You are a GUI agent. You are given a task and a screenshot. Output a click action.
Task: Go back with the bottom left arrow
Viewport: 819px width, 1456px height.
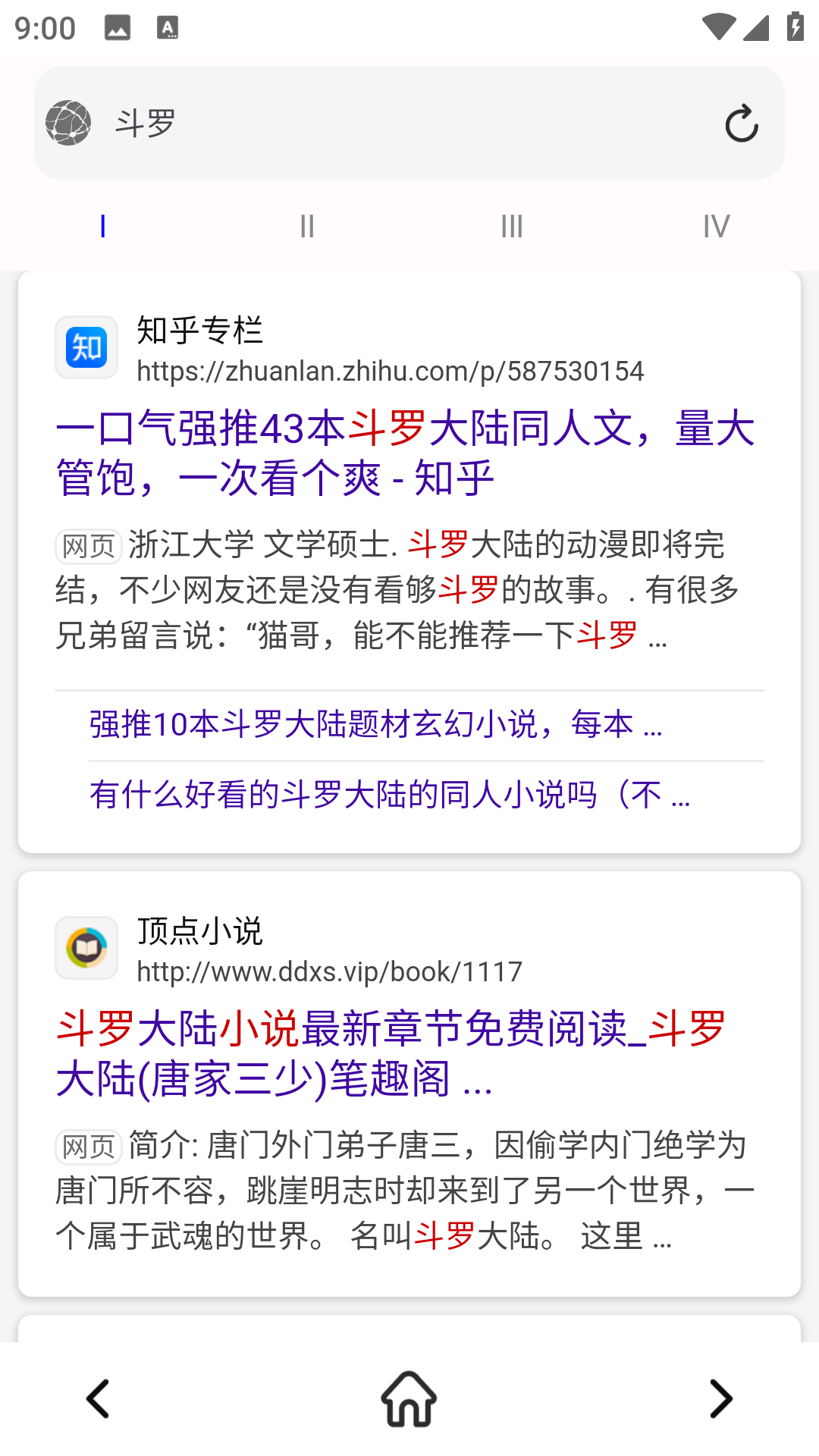99,1399
